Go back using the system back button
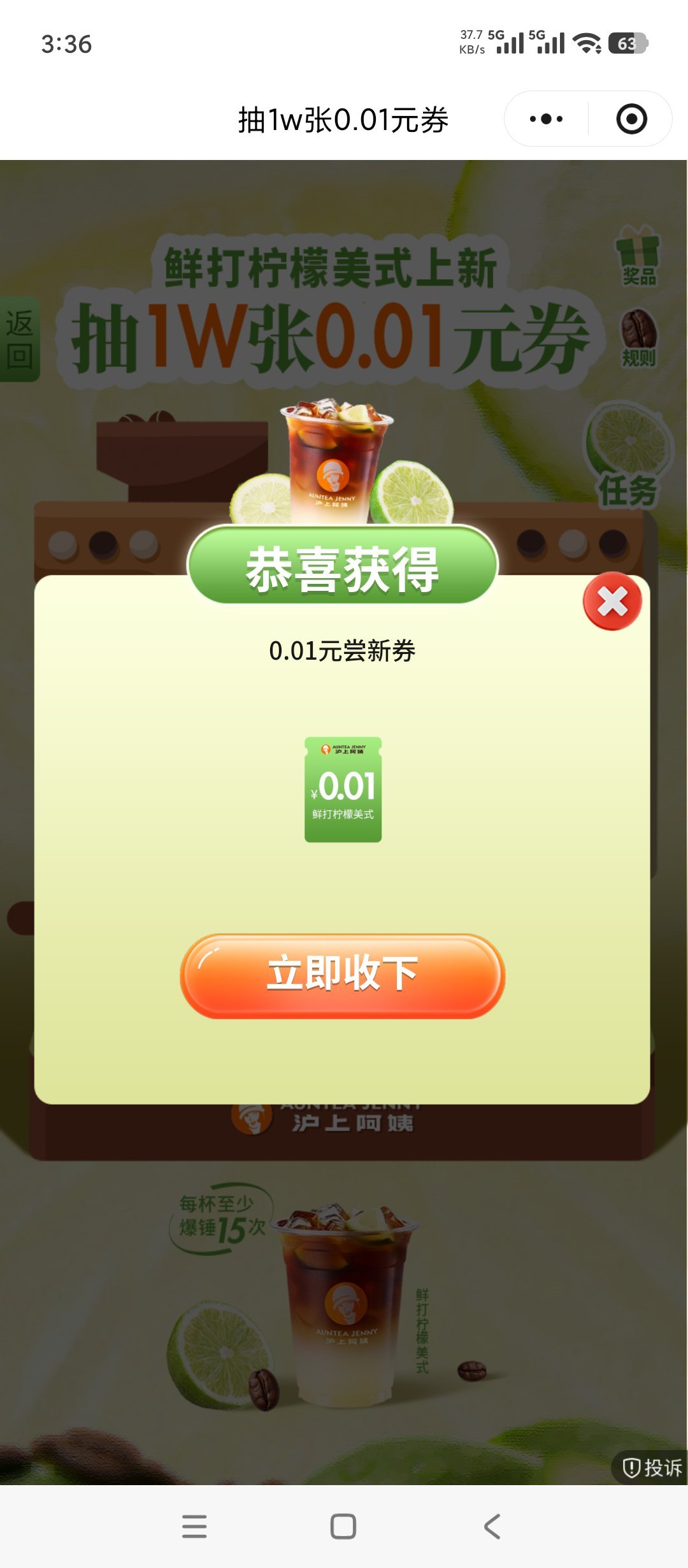This screenshot has height=1568, width=688. pyautogui.click(x=492, y=1527)
